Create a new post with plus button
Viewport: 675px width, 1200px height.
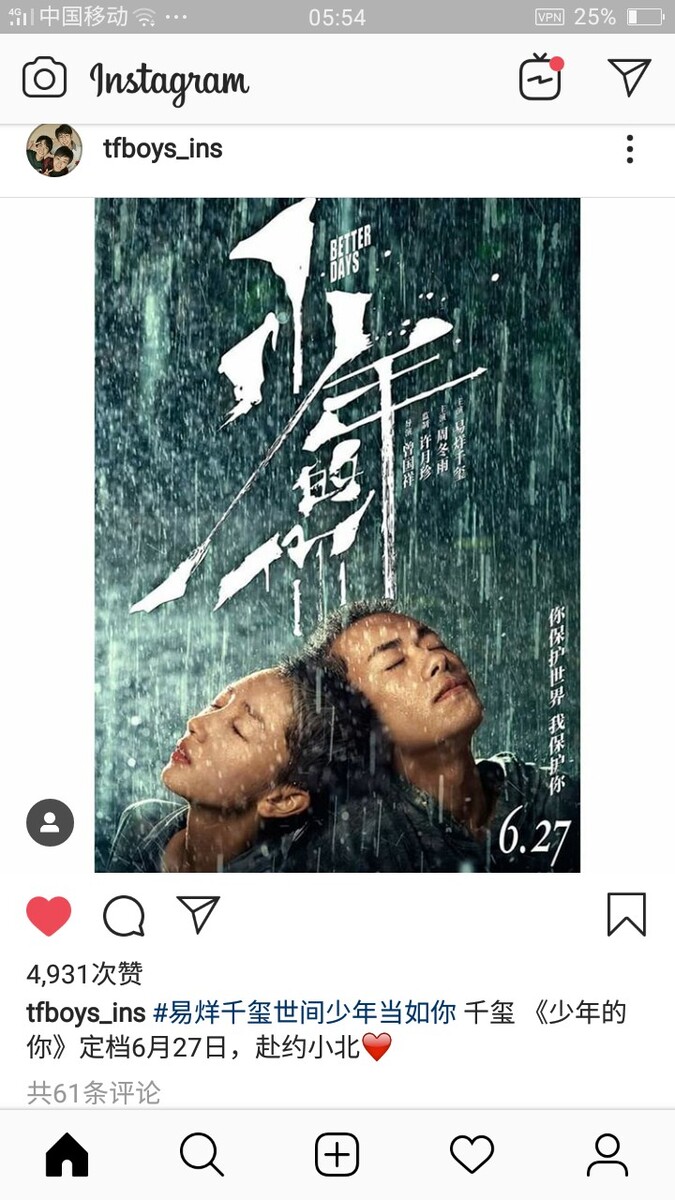(x=337, y=1156)
